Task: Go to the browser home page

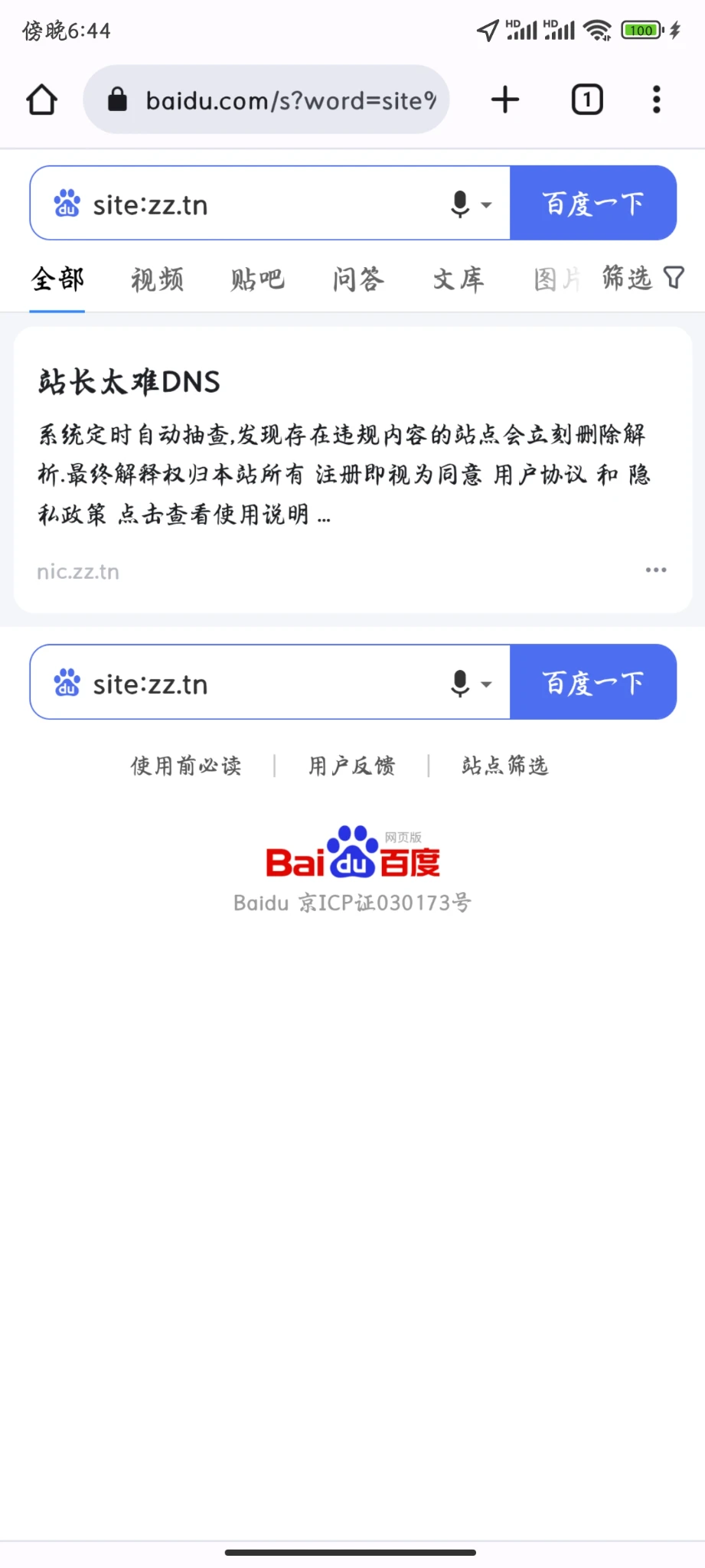Action: 42,100
